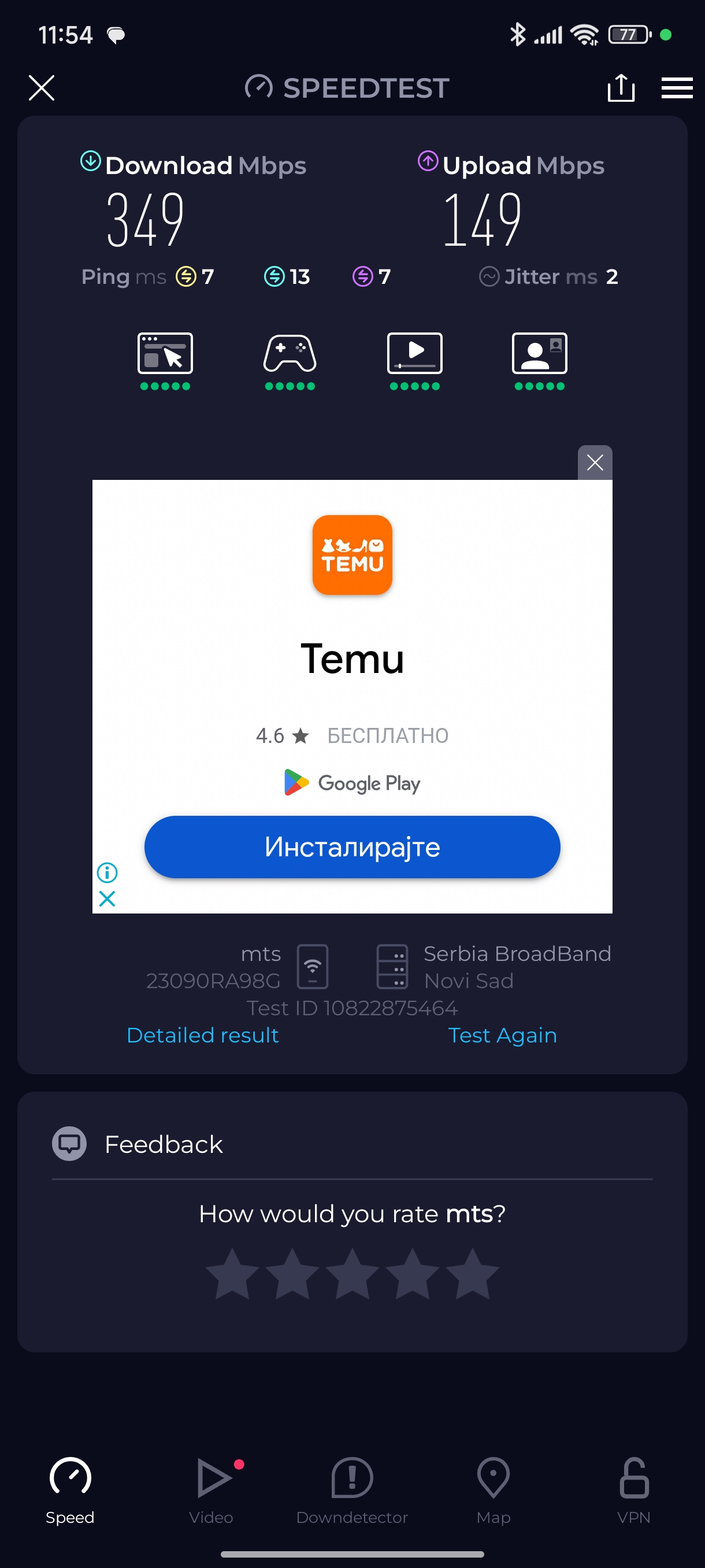705x1568 pixels.
Task: Run Test Again
Action: [x=502, y=1035]
